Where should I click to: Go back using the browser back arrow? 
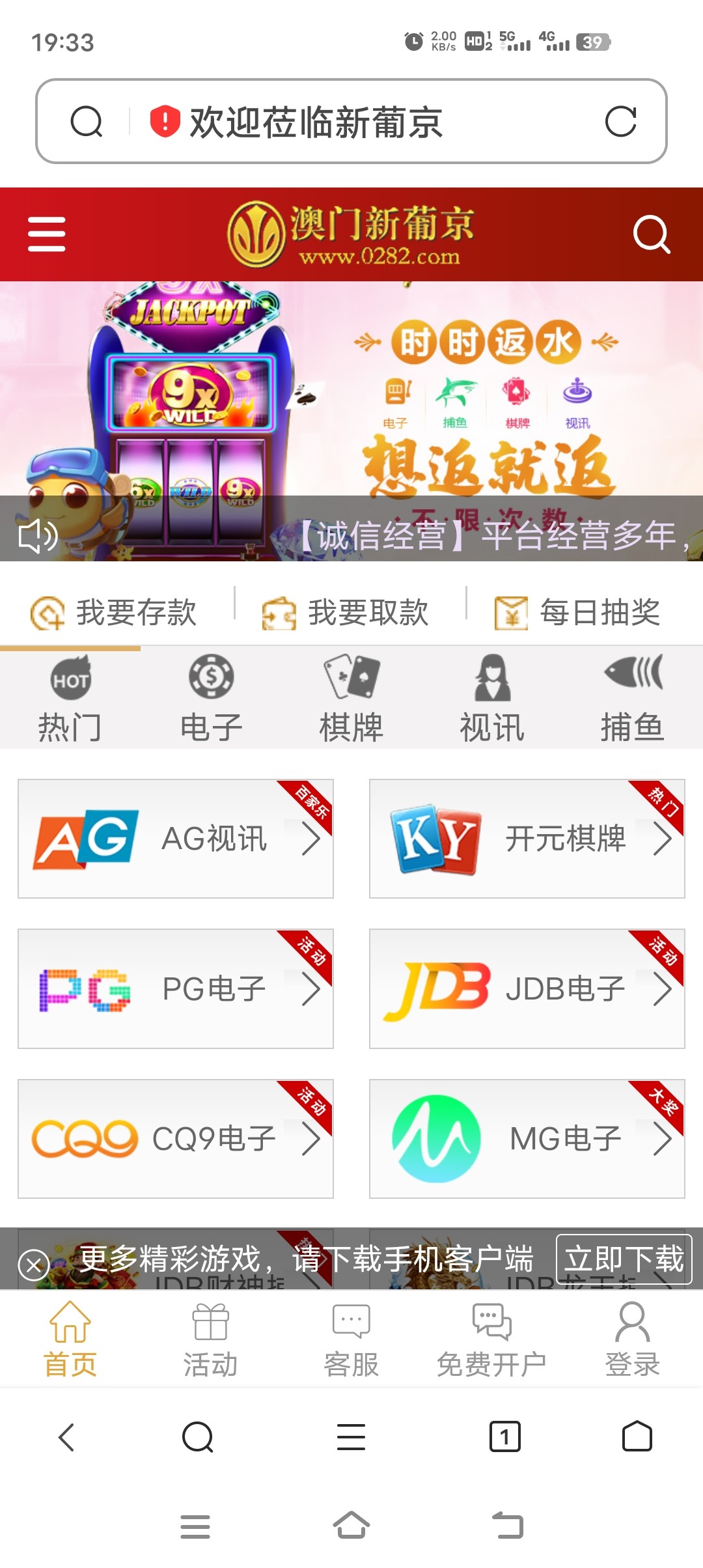click(67, 1436)
